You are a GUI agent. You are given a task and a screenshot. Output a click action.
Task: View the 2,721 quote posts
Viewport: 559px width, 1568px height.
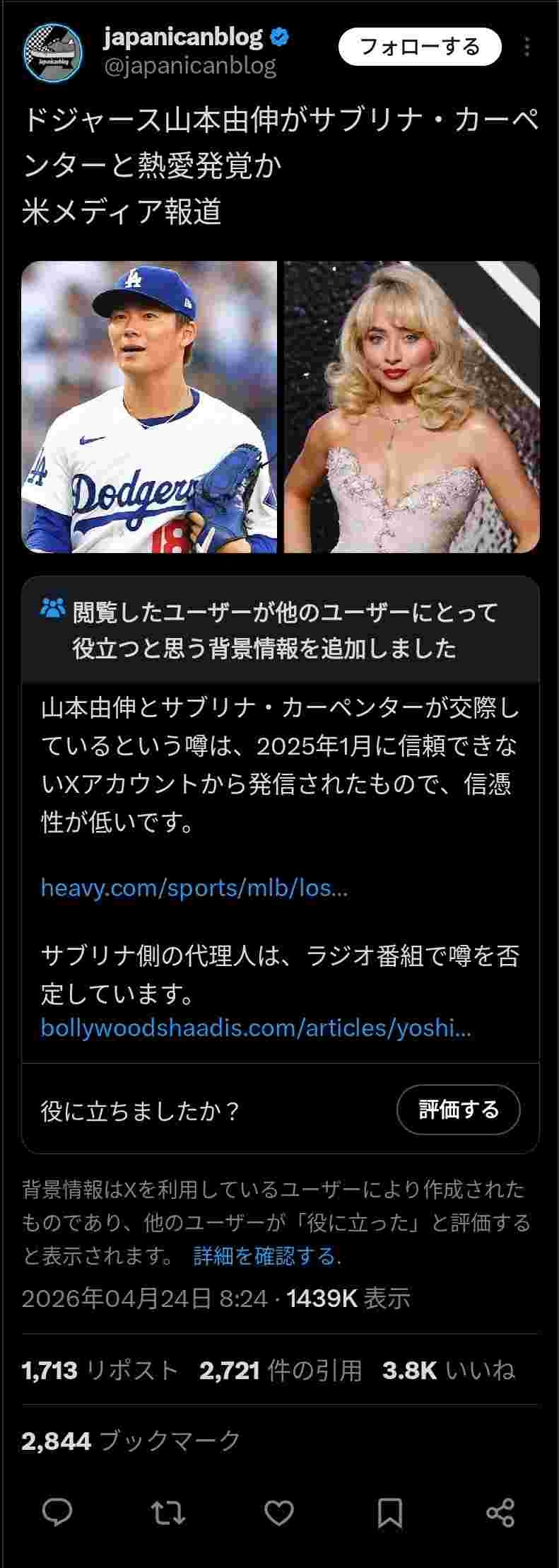[x=281, y=1370]
